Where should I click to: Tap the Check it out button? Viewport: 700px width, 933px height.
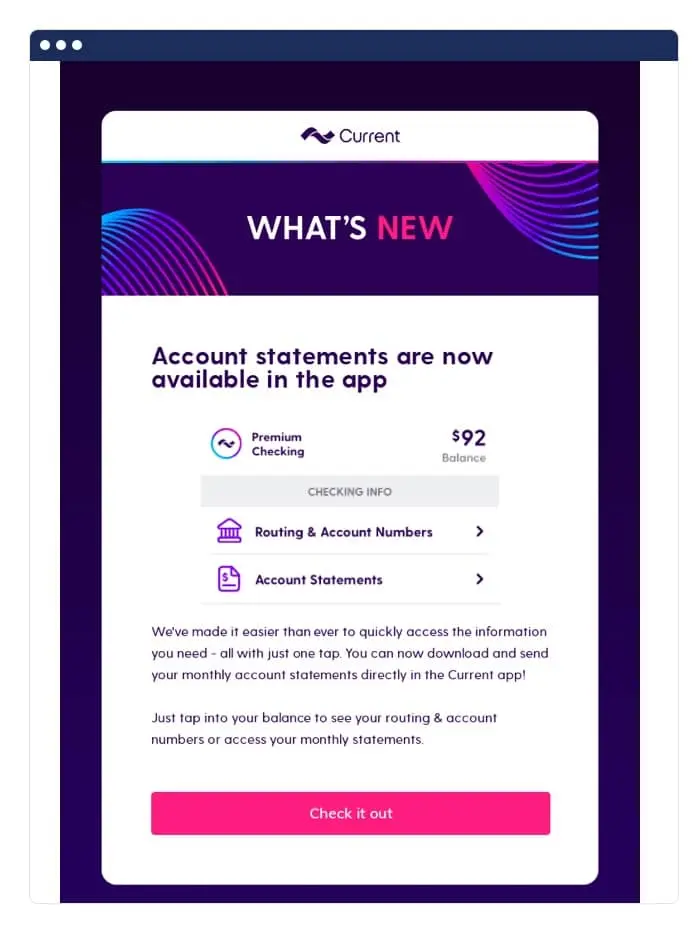[x=350, y=813]
